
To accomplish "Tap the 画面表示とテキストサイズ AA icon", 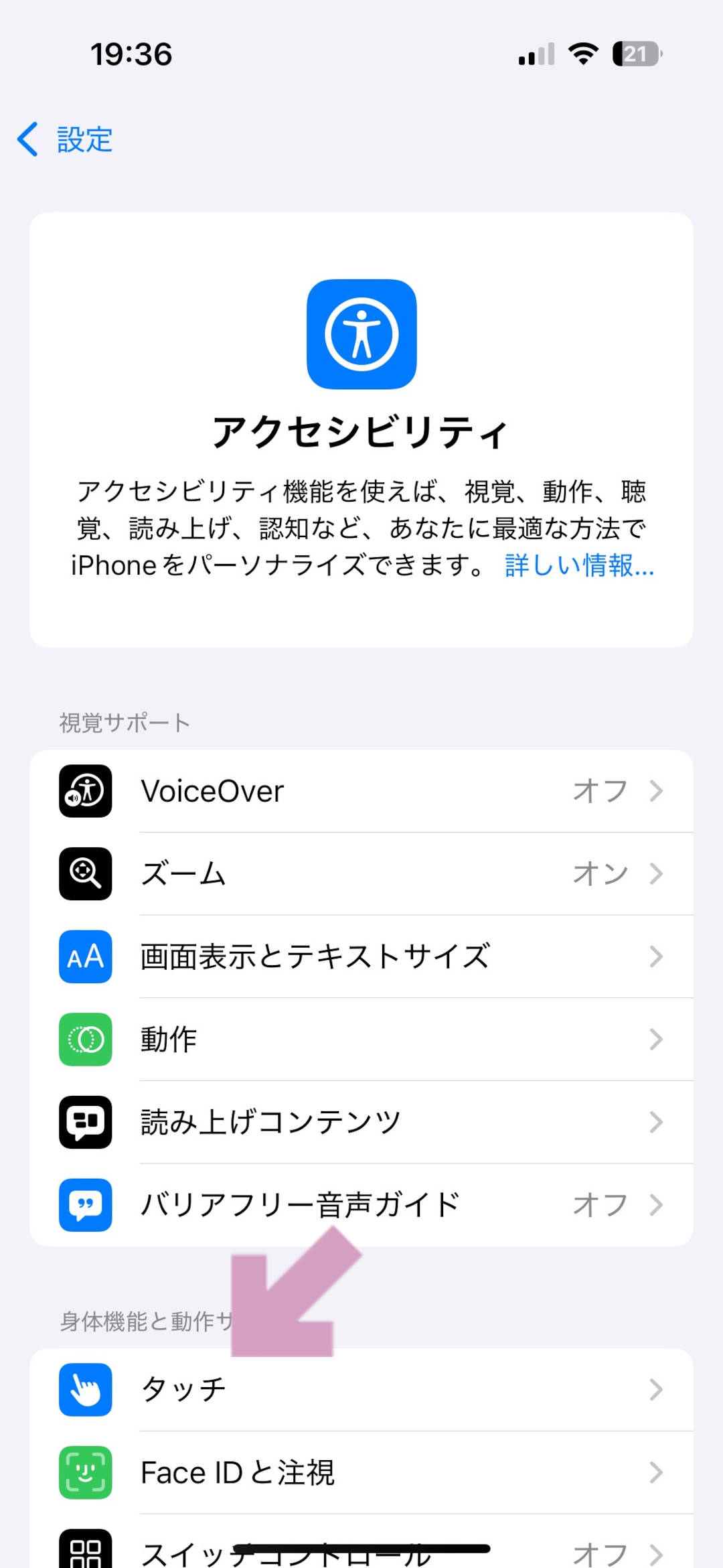I will click(85, 956).
